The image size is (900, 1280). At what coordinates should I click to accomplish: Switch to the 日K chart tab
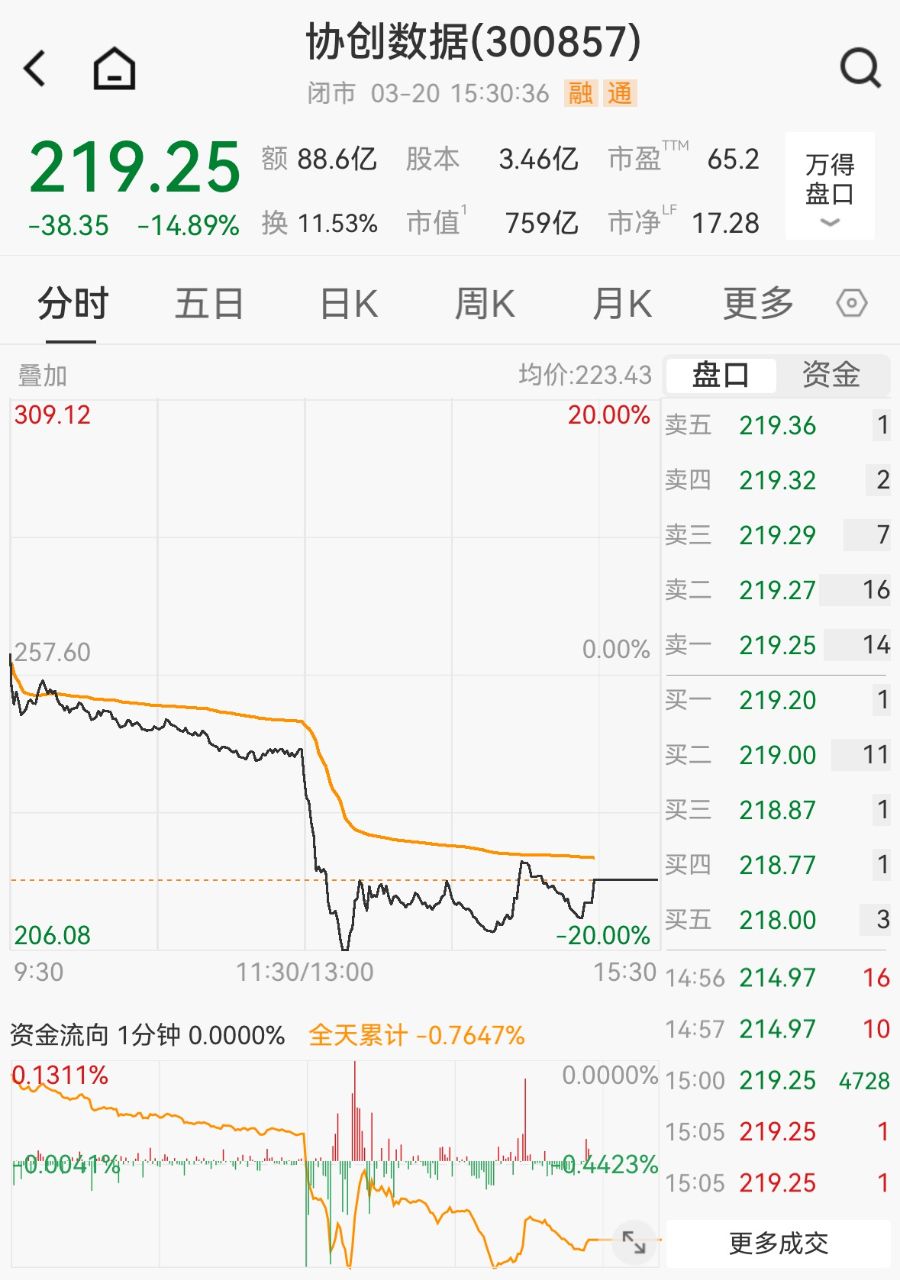tap(349, 304)
